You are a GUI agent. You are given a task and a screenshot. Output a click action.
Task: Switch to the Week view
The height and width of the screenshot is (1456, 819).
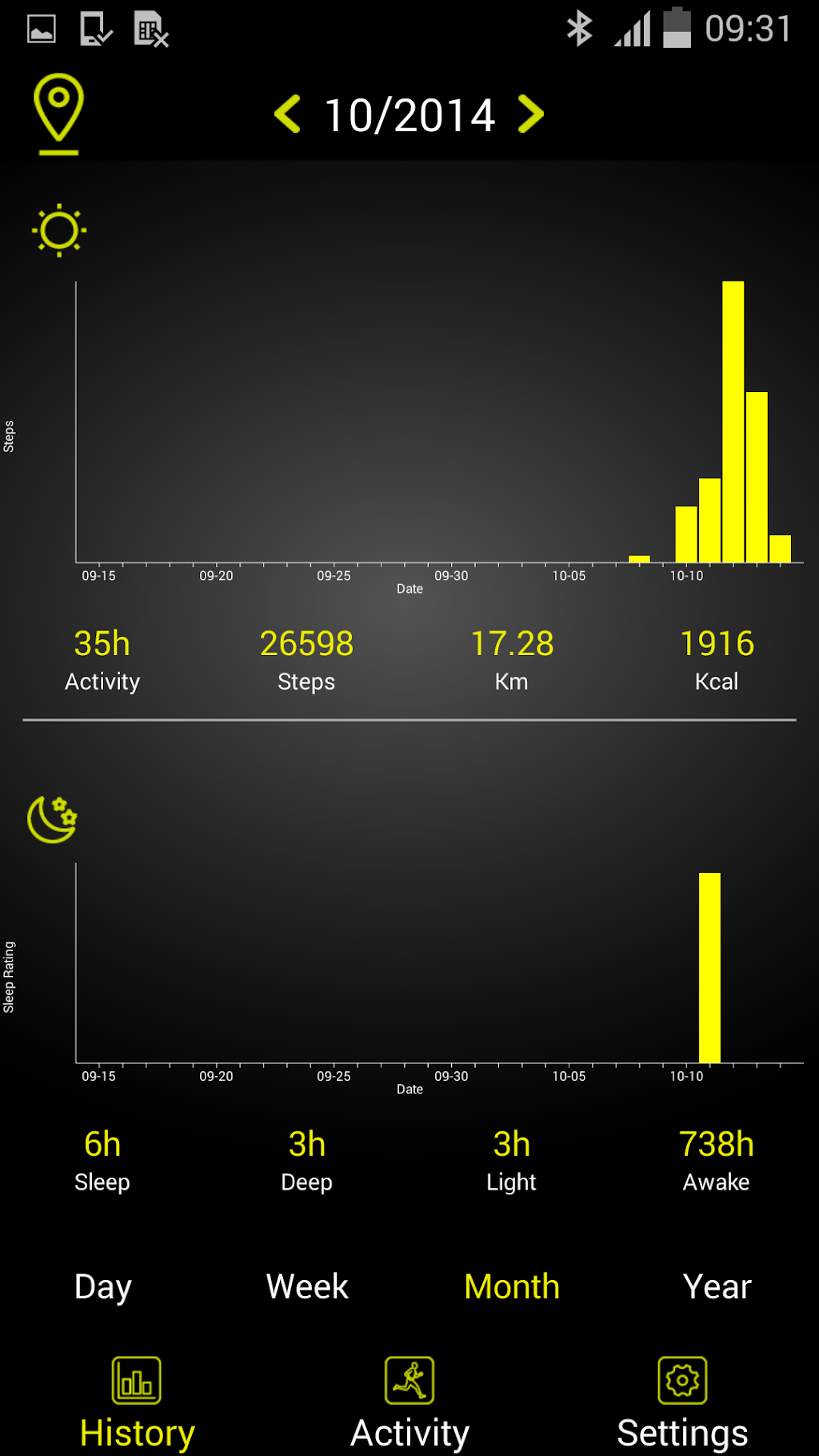pyautogui.click(x=307, y=1286)
